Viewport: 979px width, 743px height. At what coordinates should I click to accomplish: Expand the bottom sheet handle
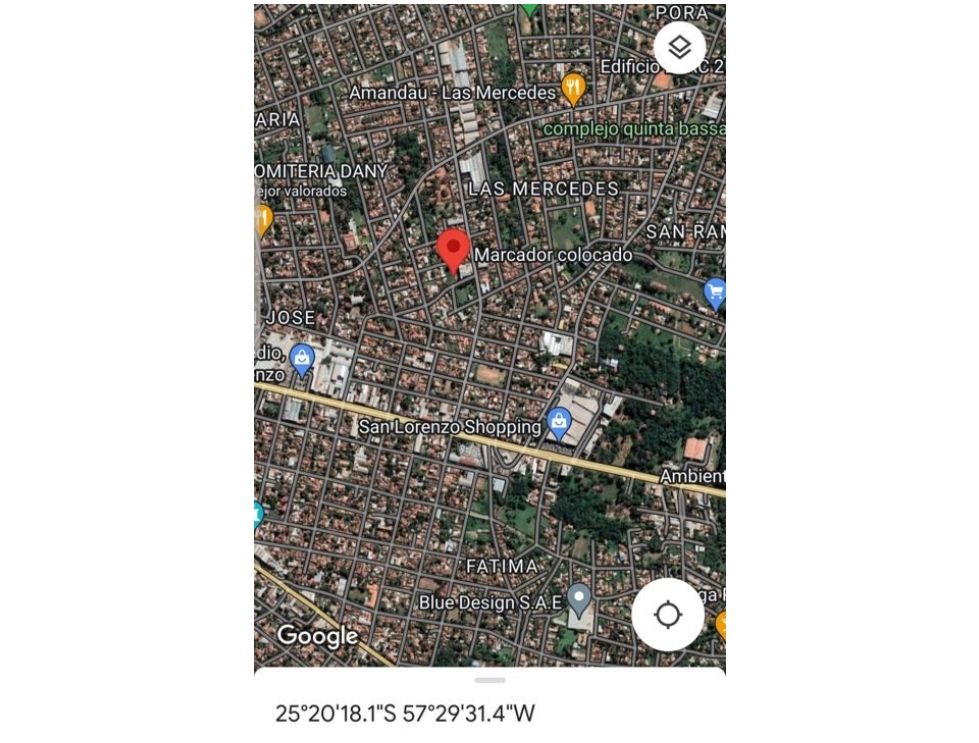tap(490, 680)
